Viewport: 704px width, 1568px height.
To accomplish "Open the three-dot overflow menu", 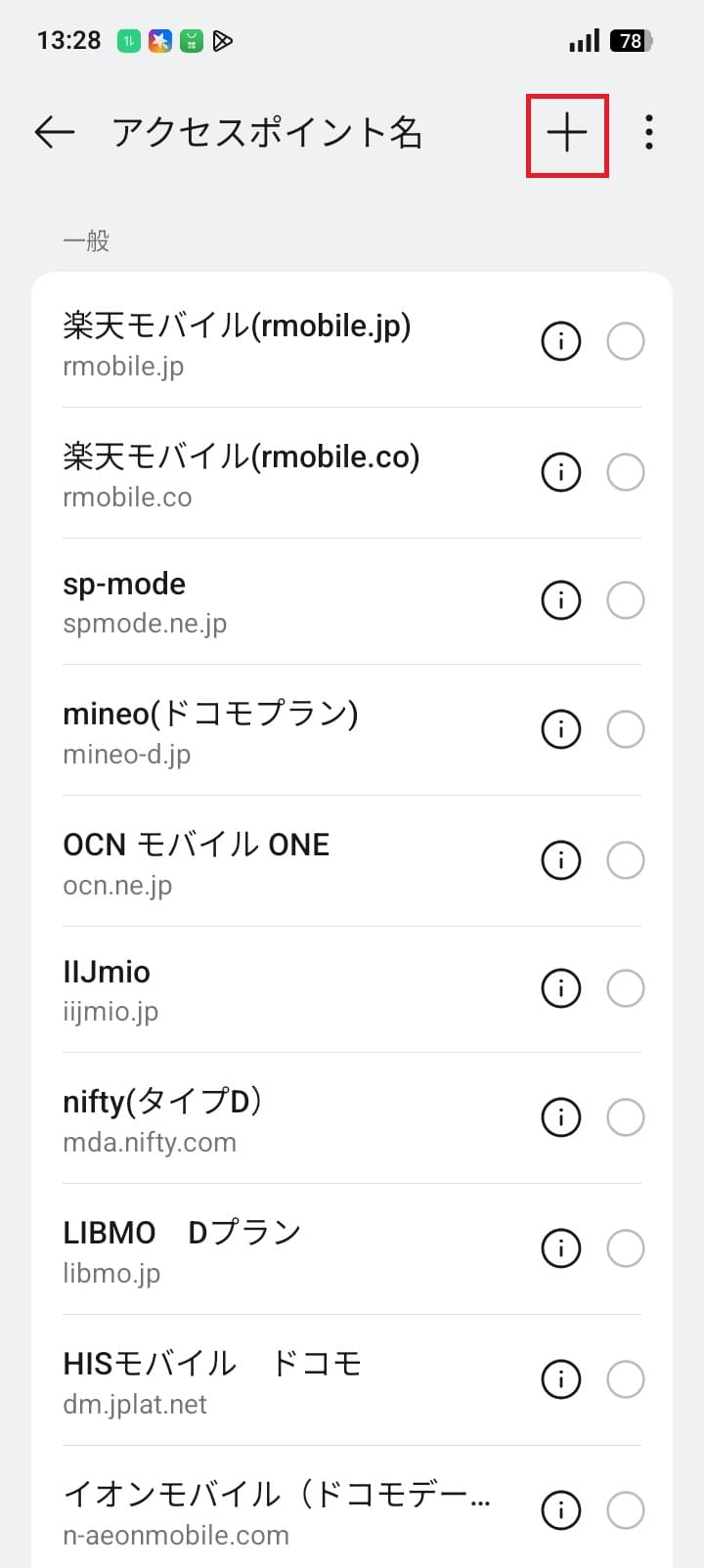I will coord(648,133).
